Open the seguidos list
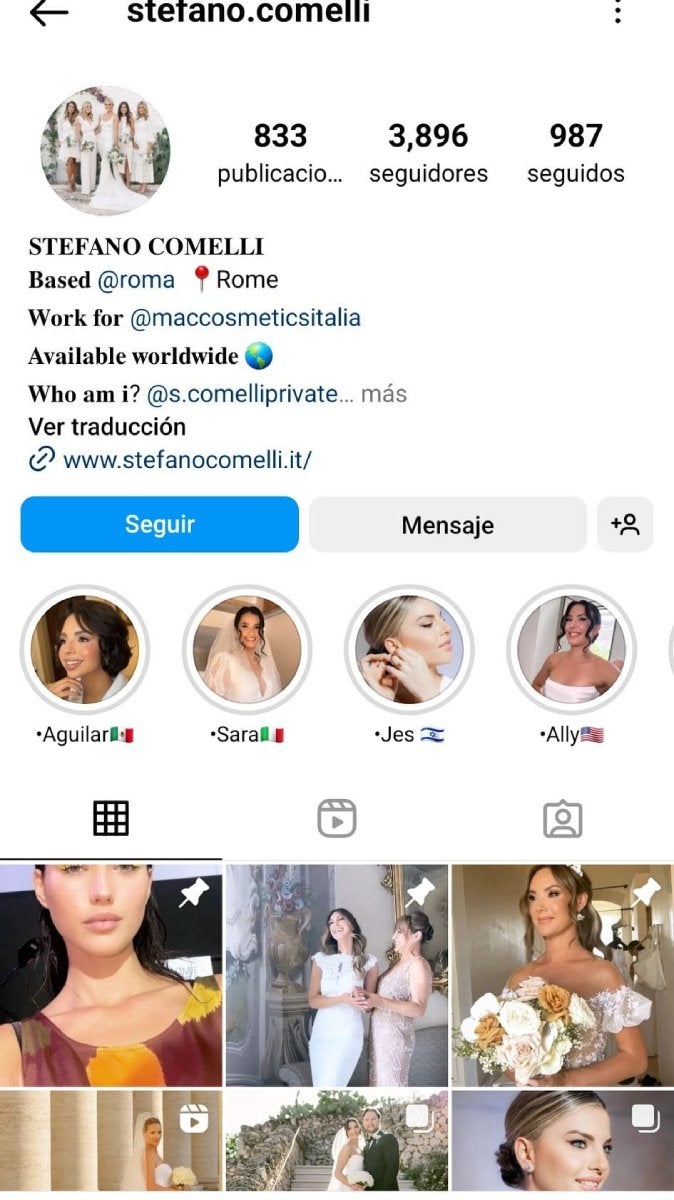 (x=576, y=152)
